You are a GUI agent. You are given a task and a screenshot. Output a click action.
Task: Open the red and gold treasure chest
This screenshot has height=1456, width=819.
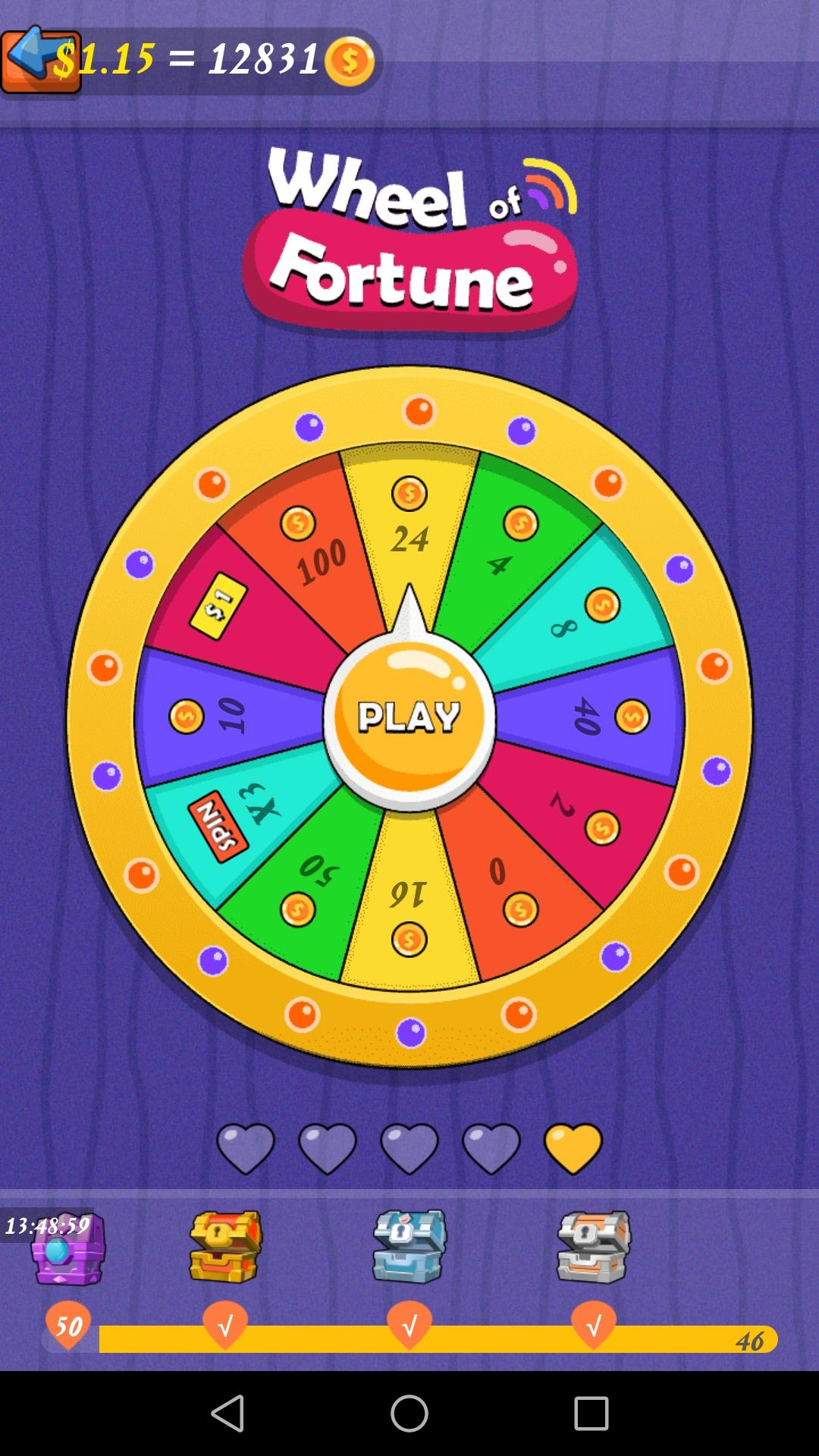(225, 1247)
